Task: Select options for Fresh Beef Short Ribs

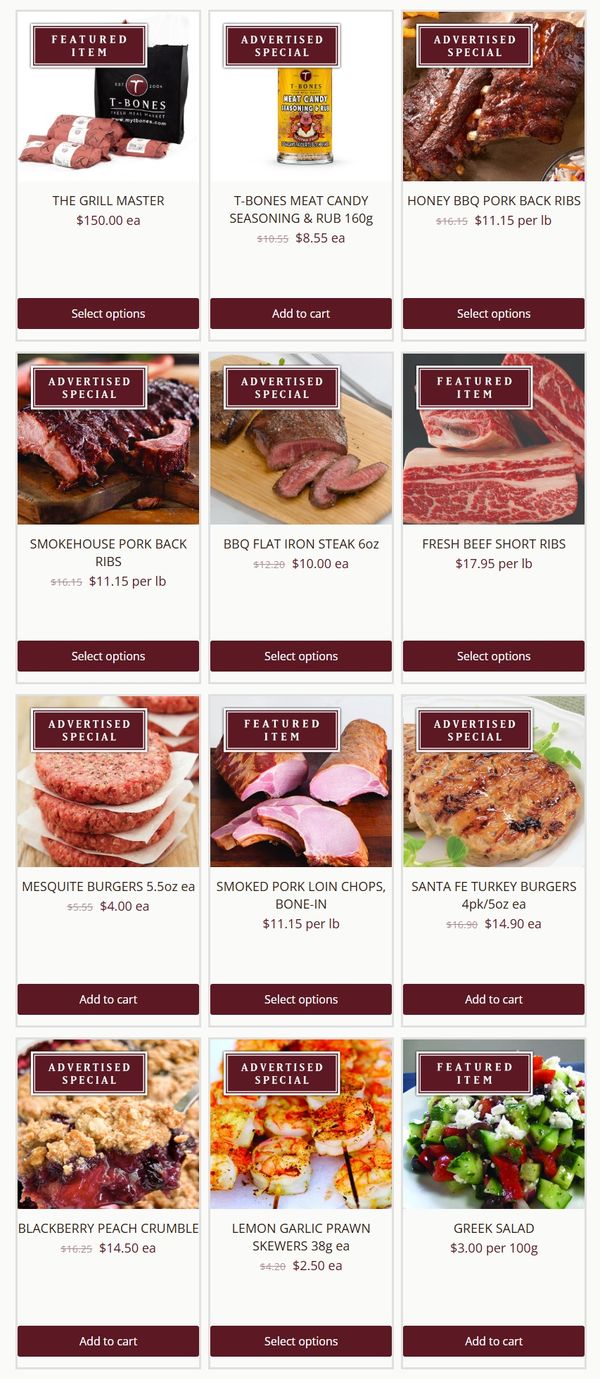Action: click(x=493, y=657)
